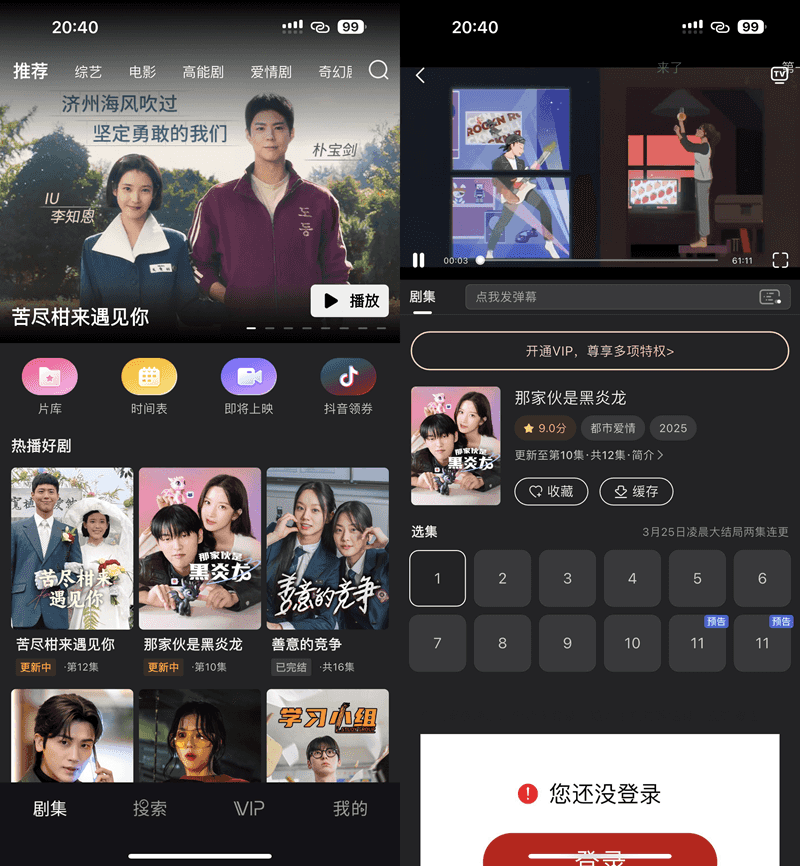Go back from the video player

(420, 75)
